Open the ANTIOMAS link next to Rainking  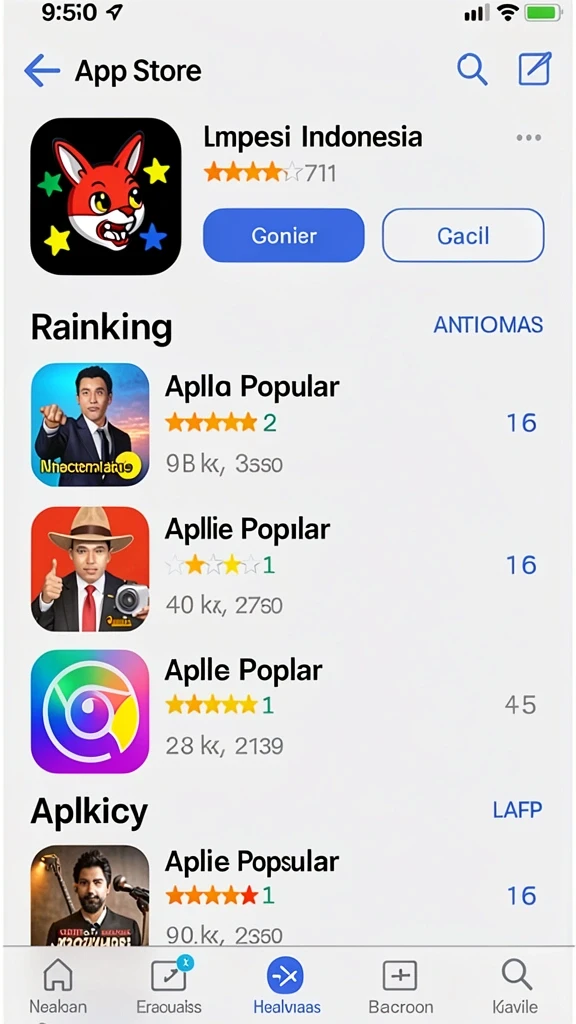pos(488,325)
